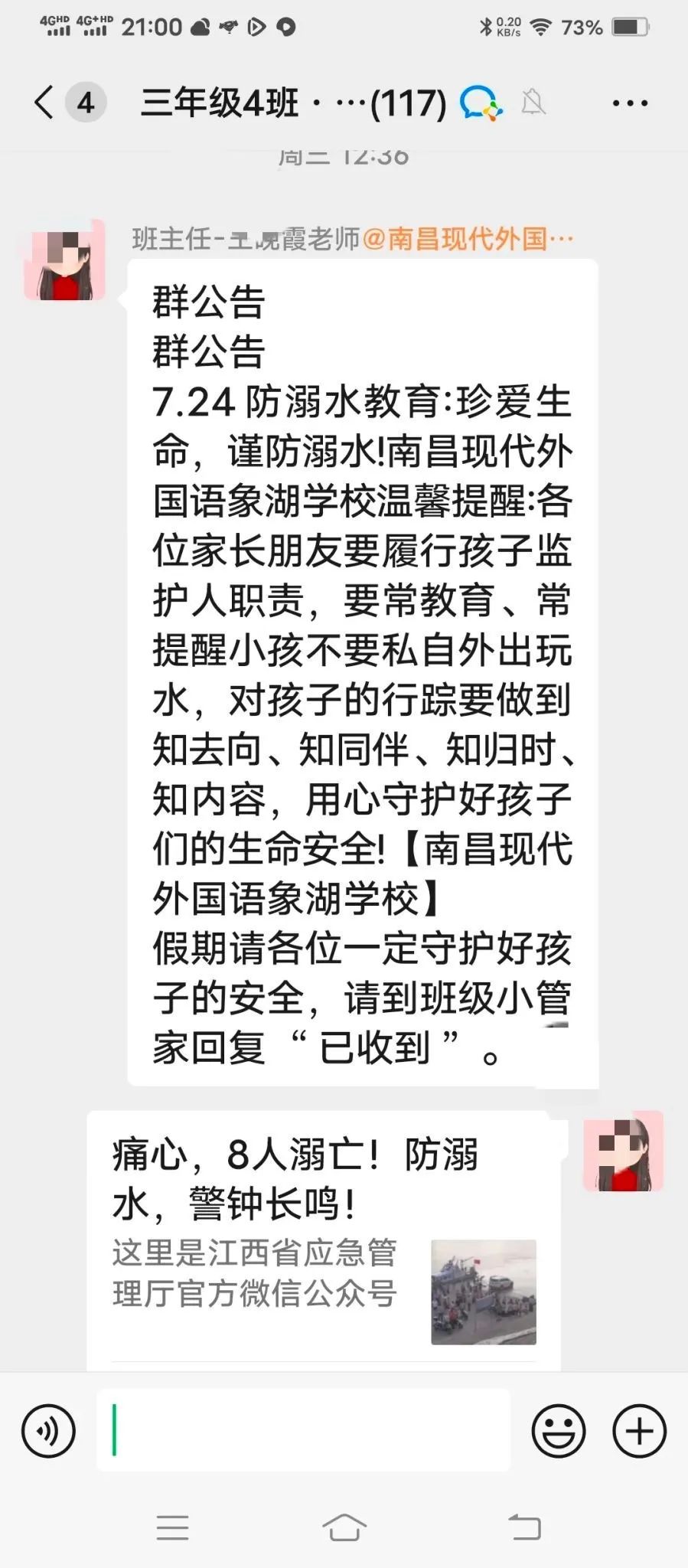The height and width of the screenshot is (1568, 688).
Task: Open the plus attachment menu
Action: (640, 1430)
